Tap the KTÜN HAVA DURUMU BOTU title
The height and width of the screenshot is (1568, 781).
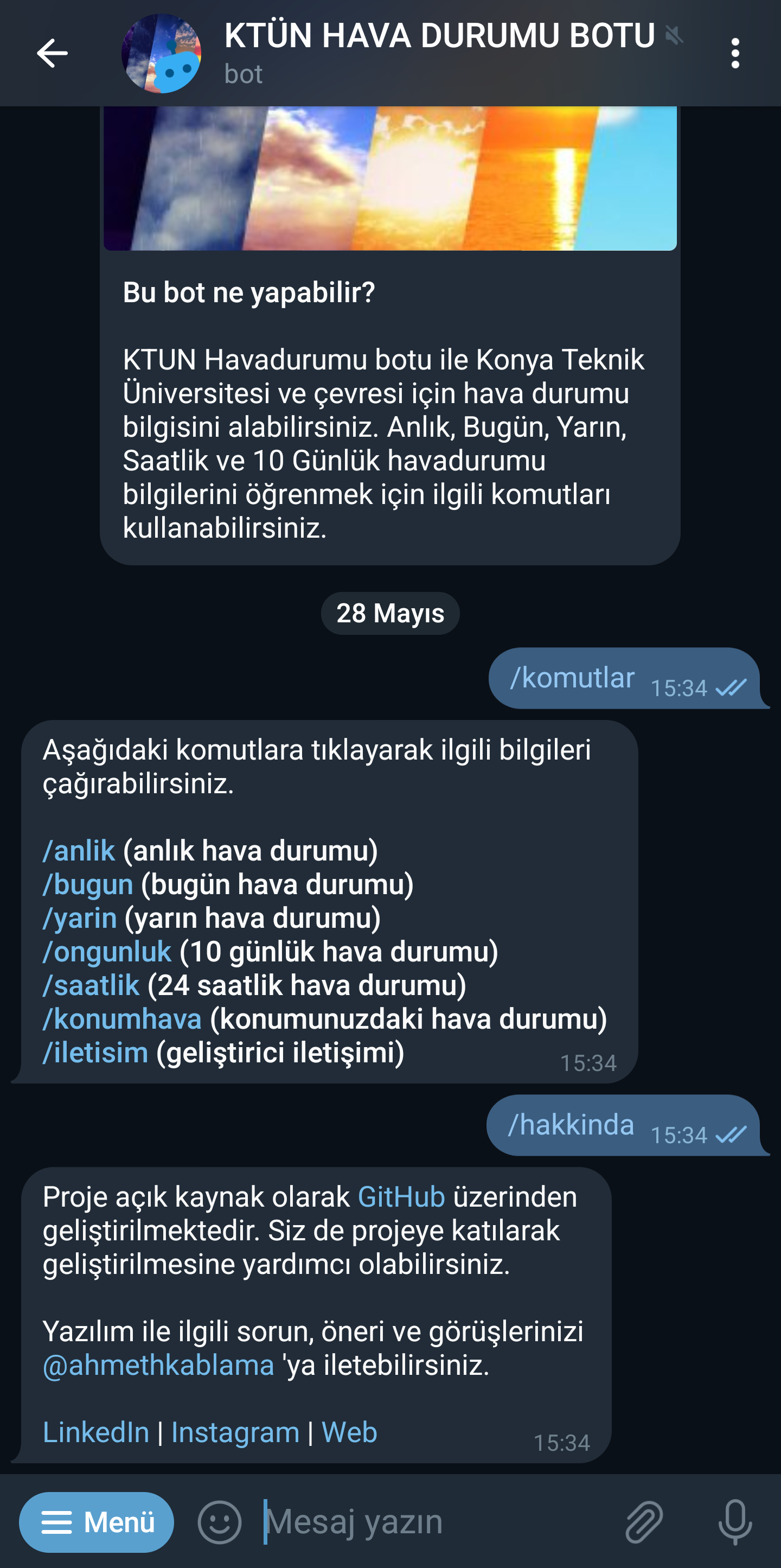click(439, 35)
